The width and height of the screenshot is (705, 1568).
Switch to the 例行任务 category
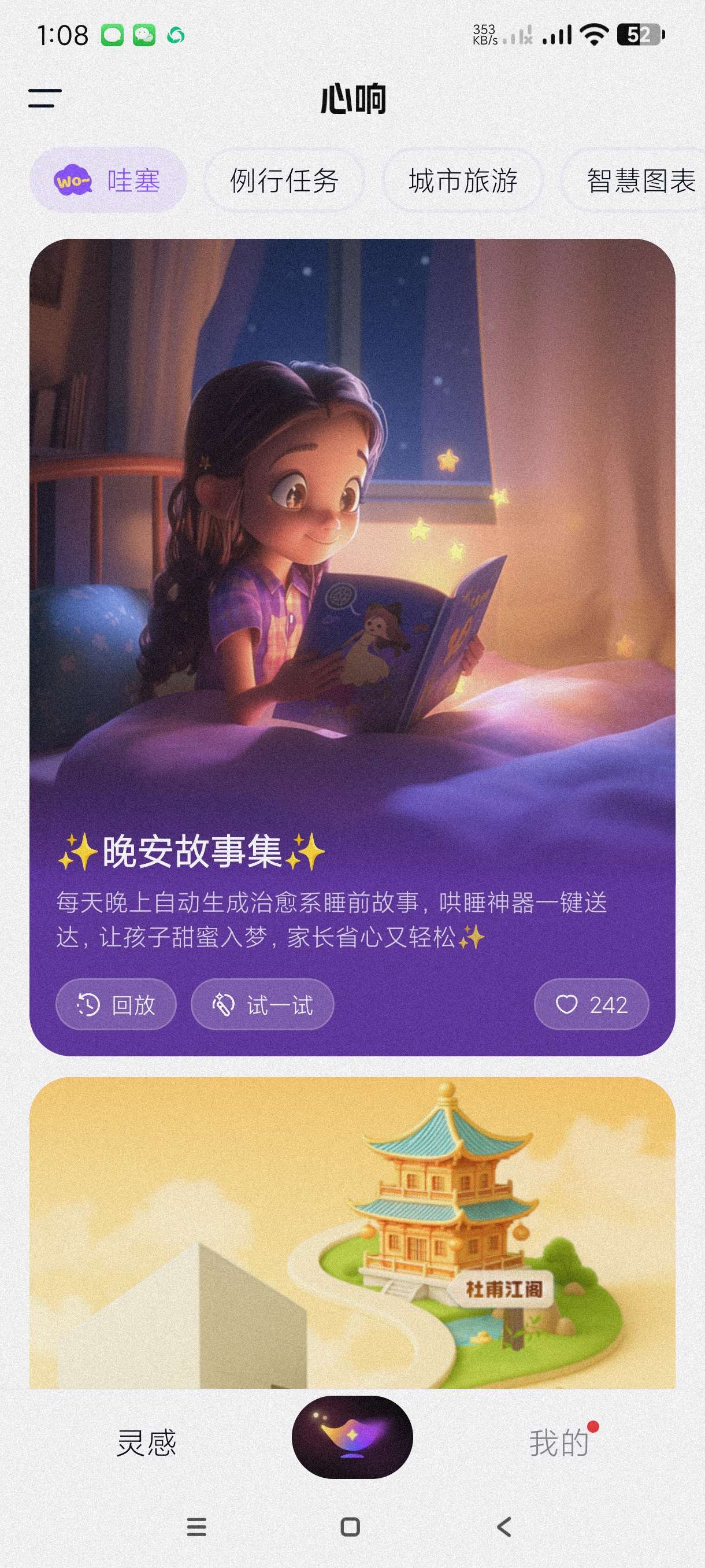(x=284, y=181)
